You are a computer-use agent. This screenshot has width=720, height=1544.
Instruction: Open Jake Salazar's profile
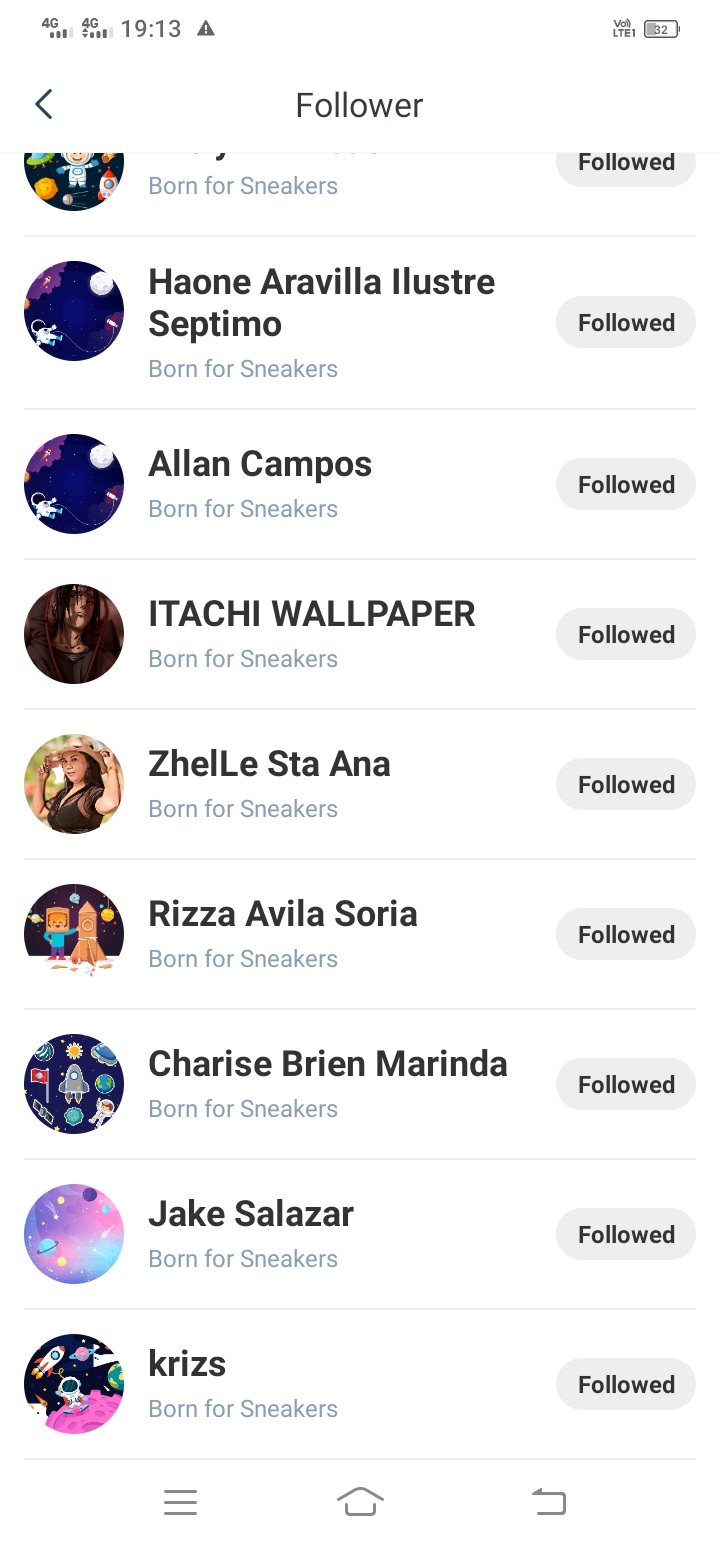[x=251, y=1215]
